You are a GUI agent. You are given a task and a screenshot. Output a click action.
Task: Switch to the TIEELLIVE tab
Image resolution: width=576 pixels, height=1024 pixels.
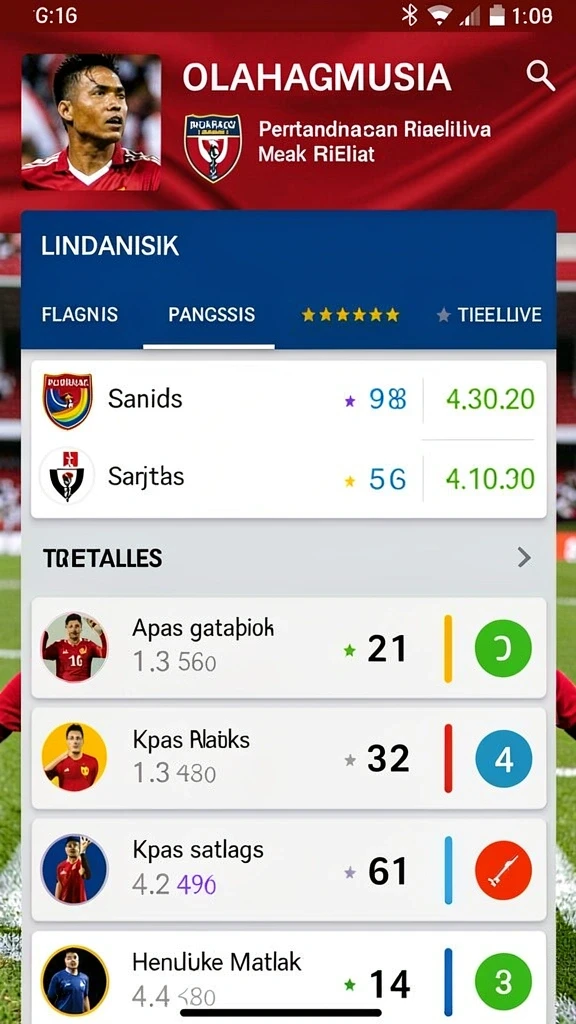490,315
